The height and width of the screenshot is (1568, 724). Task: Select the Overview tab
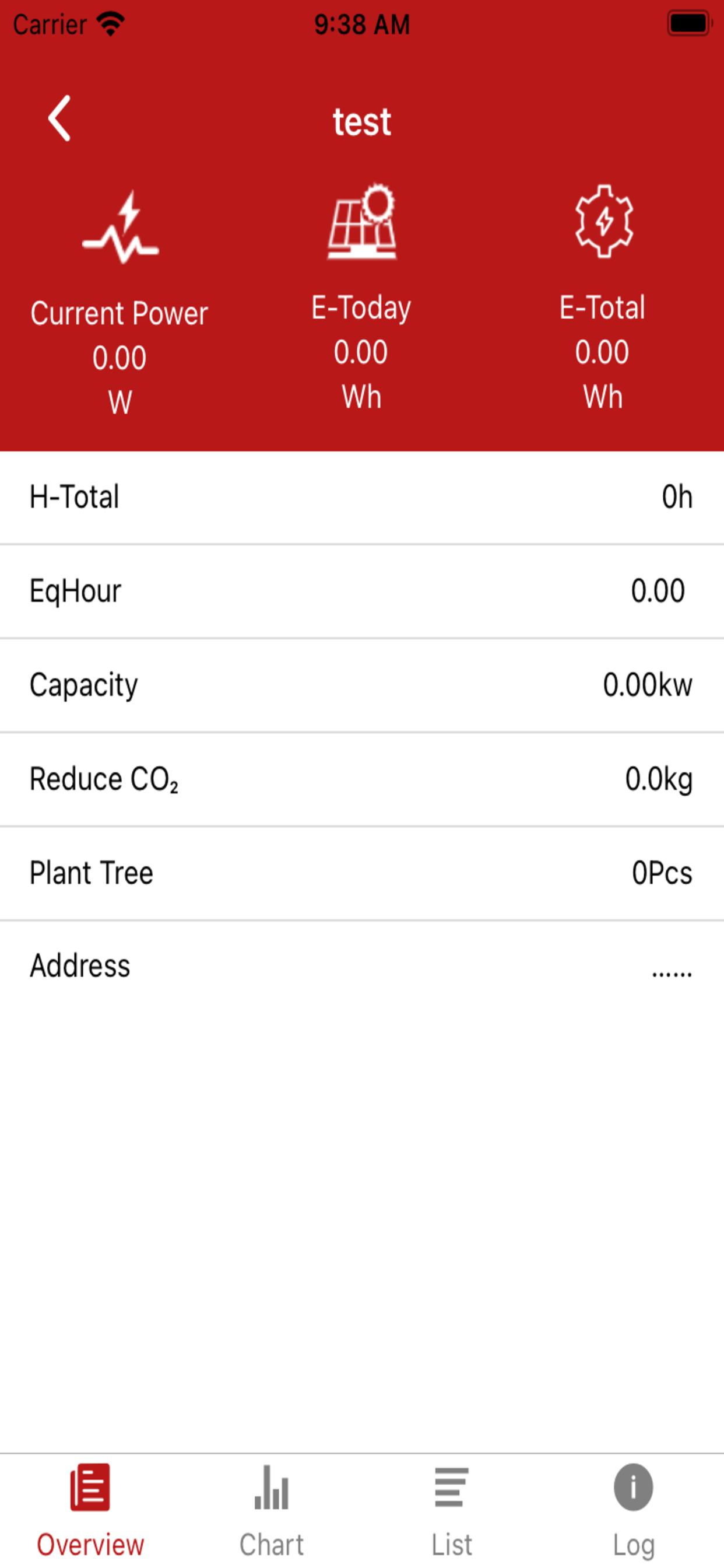(x=90, y=1511)
